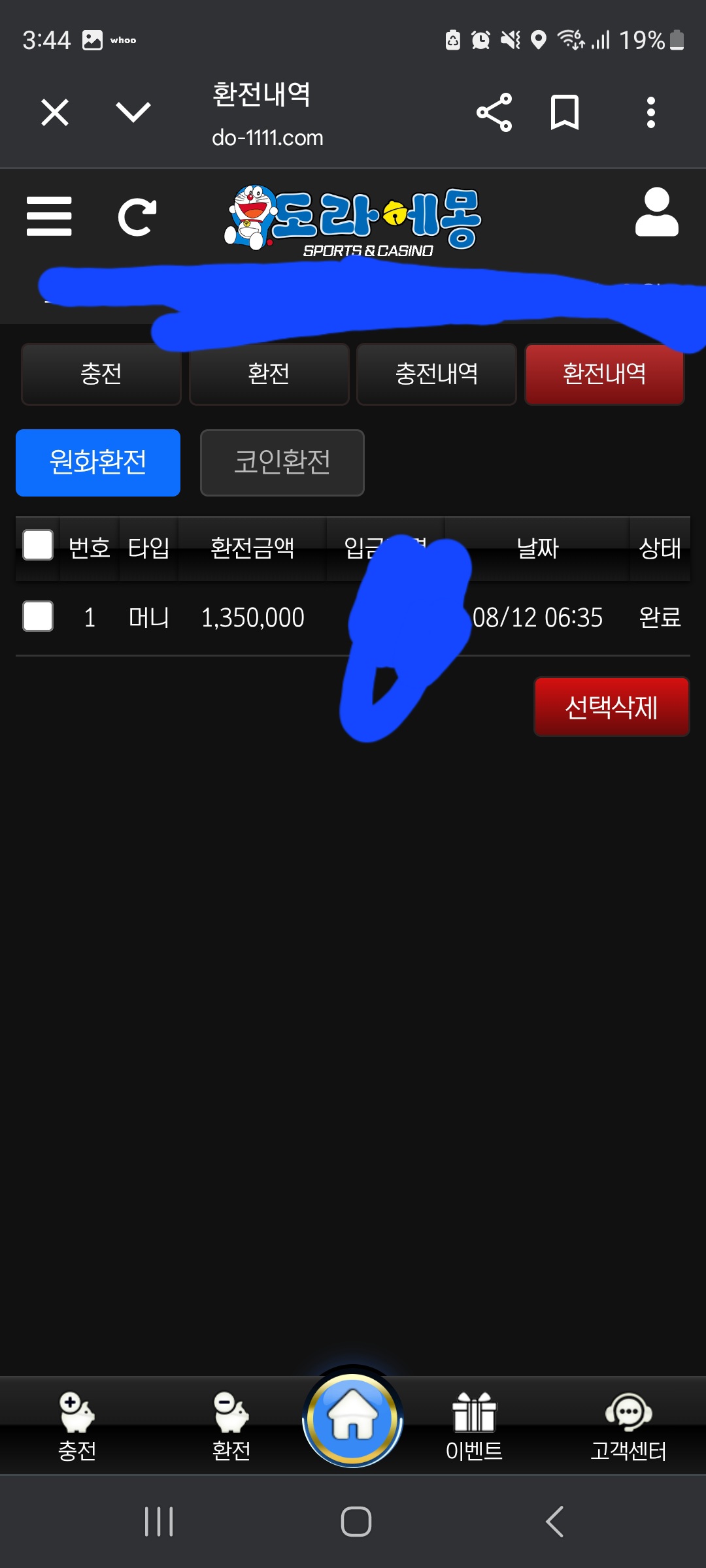Close the browser tab with X
The image size is (706, 1568).
55,112
